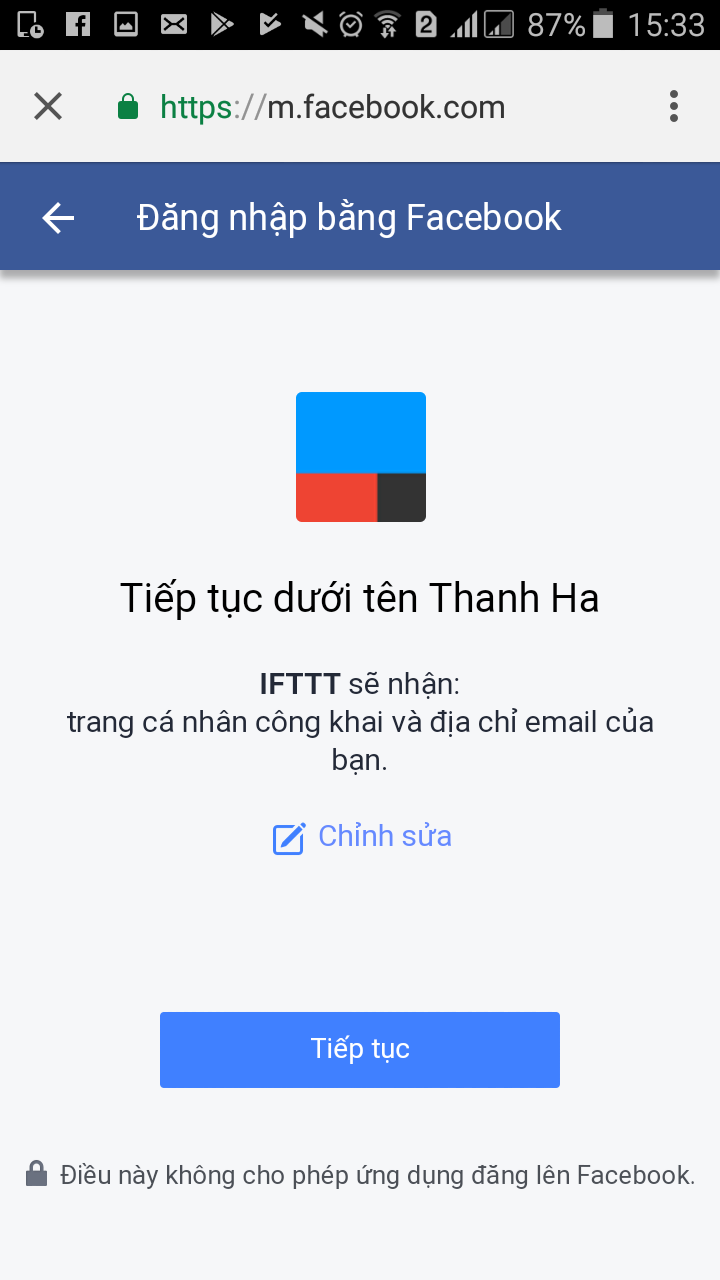Screen dimensions: 720x1280
Task: Open the pencil edit icon beside Chỉnh sửa
Action: (288, 838)
